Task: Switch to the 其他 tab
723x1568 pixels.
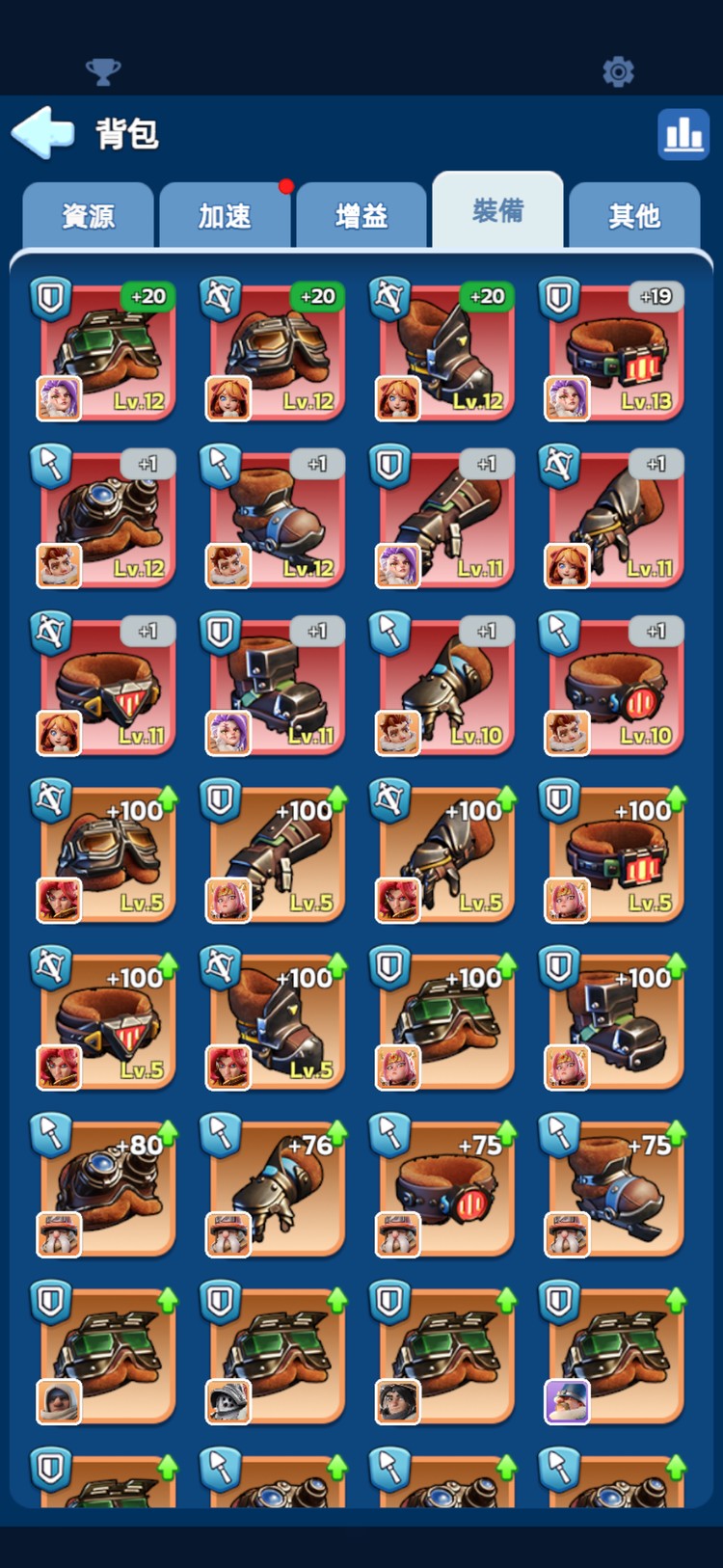Action: (x=634, y=215)
